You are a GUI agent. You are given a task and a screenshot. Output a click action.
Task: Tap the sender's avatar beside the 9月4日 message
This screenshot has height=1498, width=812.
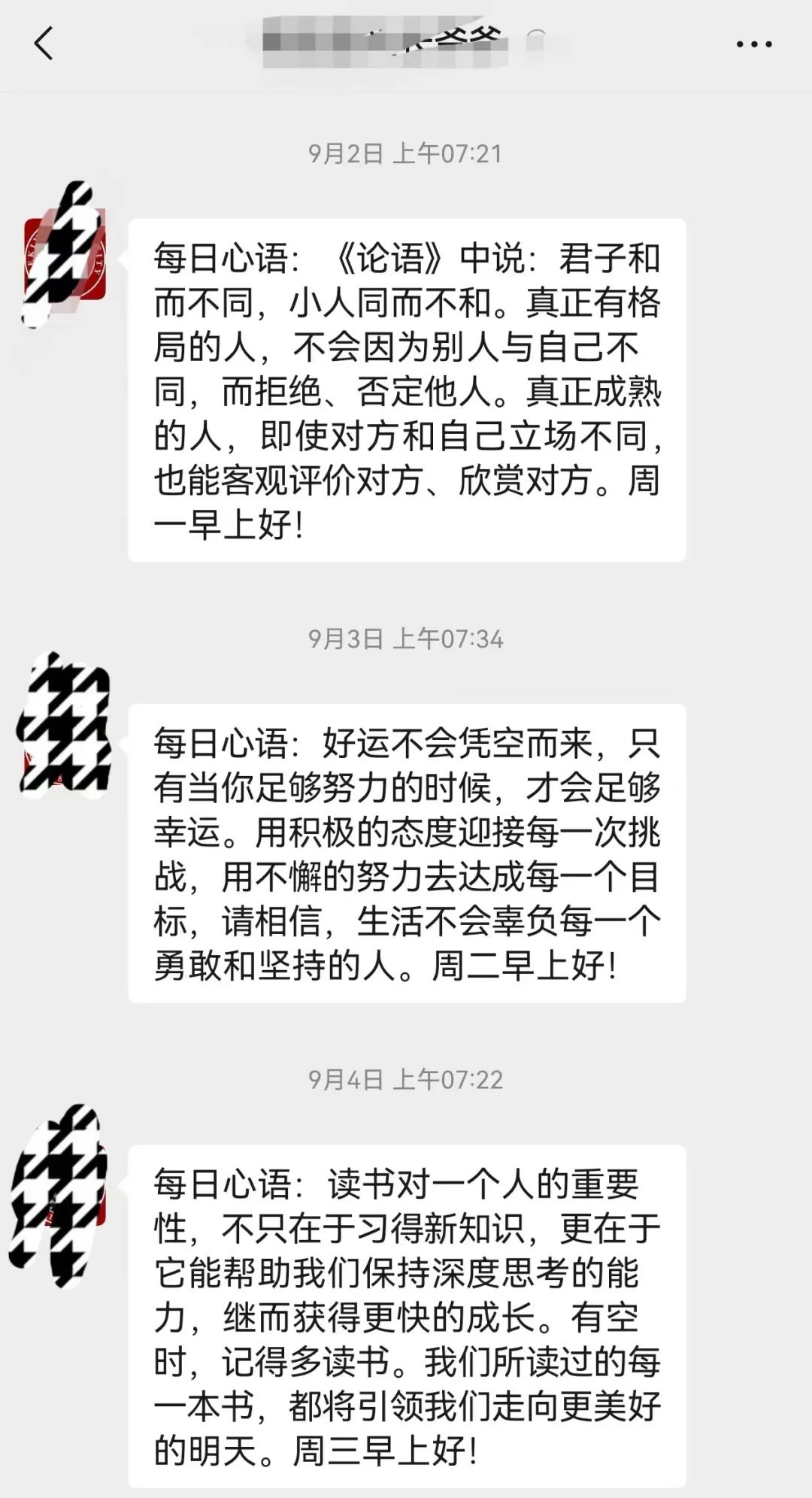coord(59,1196)
